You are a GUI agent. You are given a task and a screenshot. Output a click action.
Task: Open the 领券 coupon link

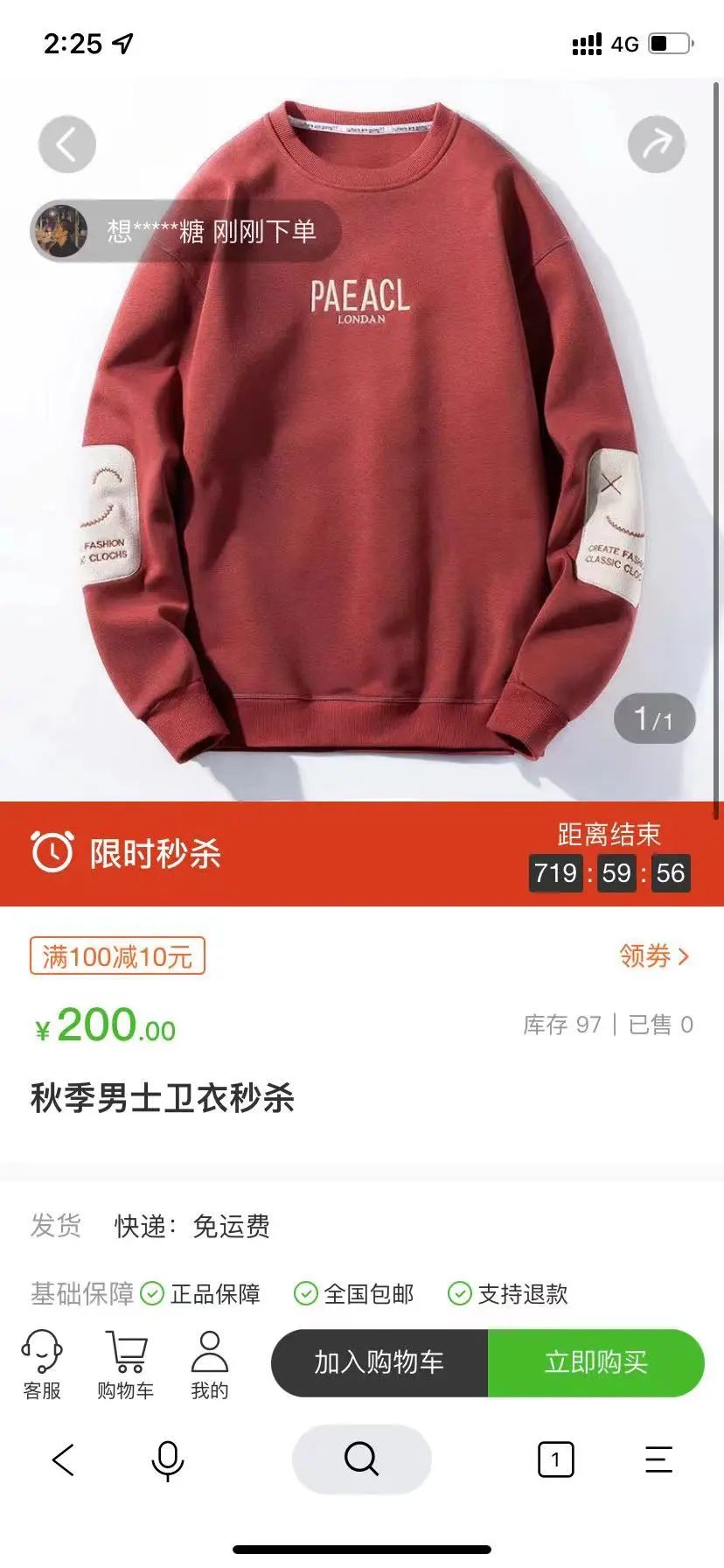click(x=654, y=956)
